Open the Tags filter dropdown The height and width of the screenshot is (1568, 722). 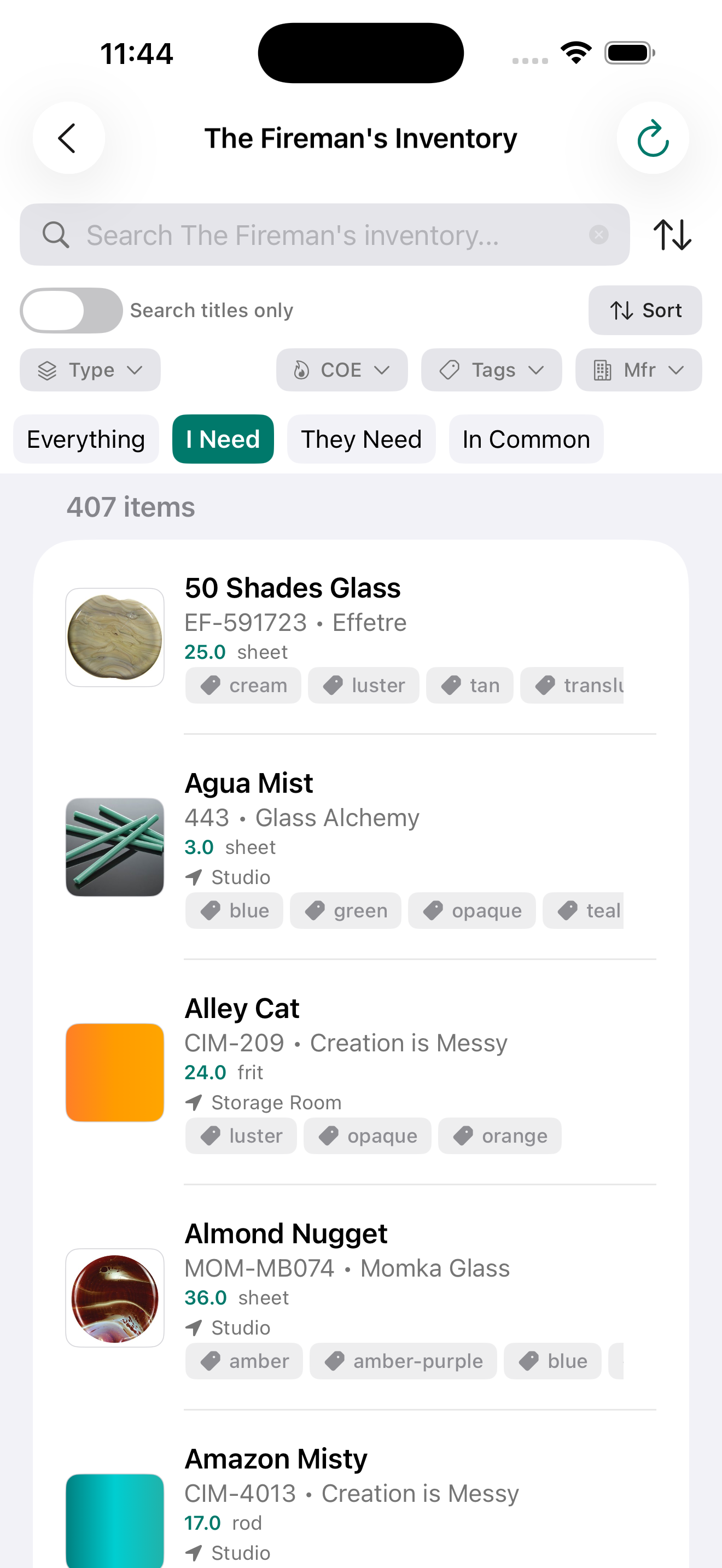coord(491,370)
